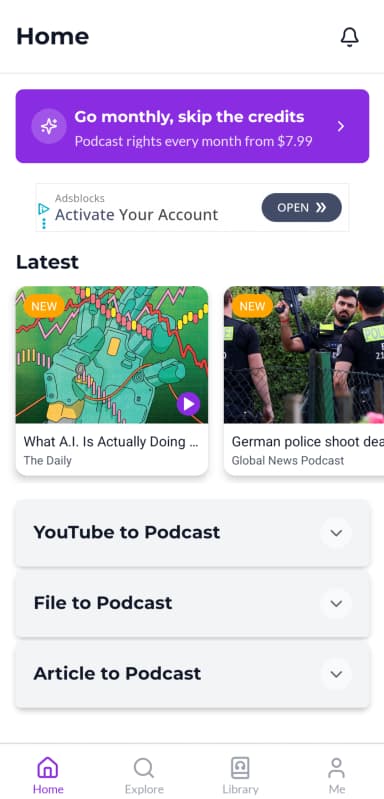Viewport: 384px width, 799px height.
Task: Switch to the Explore tab
Action: point(144,775)
